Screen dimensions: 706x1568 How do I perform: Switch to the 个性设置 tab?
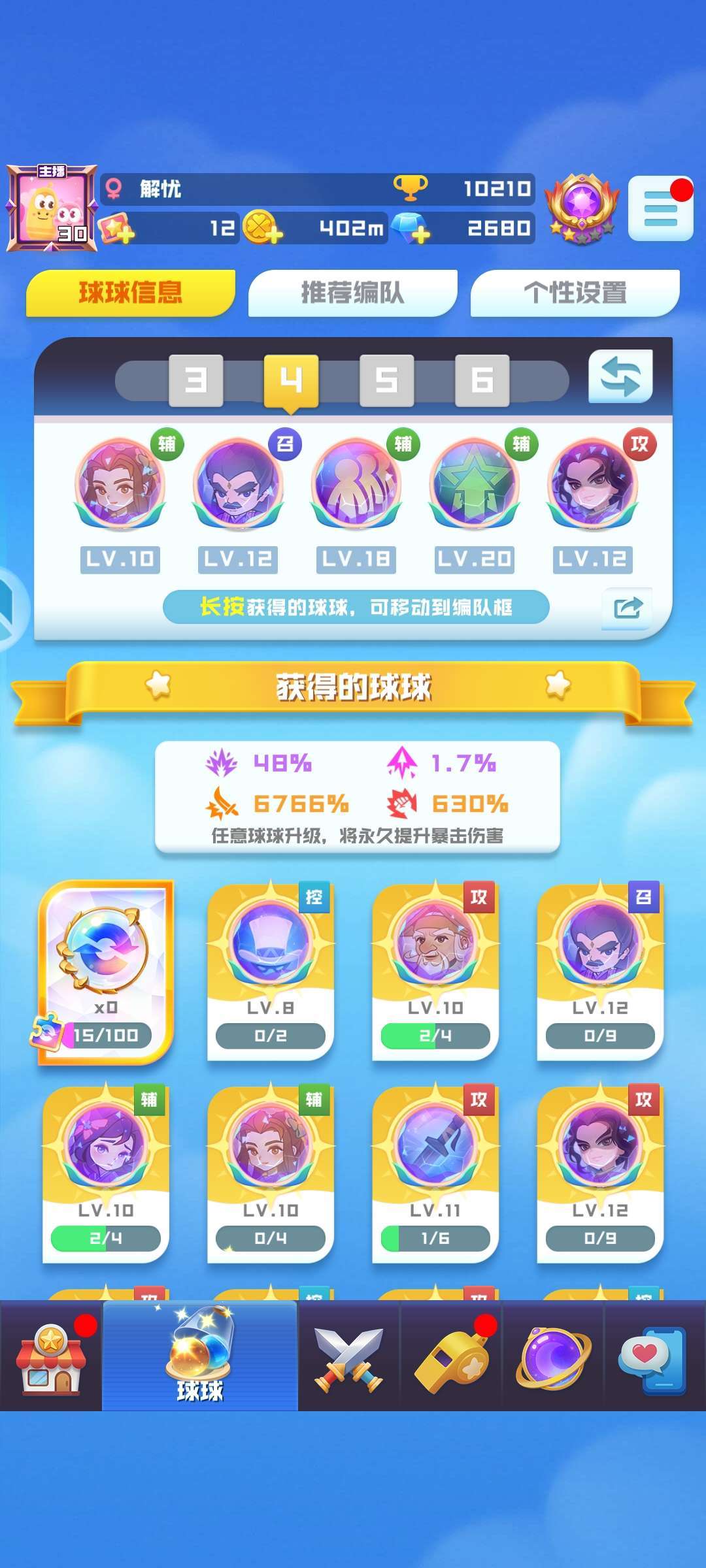coord(575,293)
